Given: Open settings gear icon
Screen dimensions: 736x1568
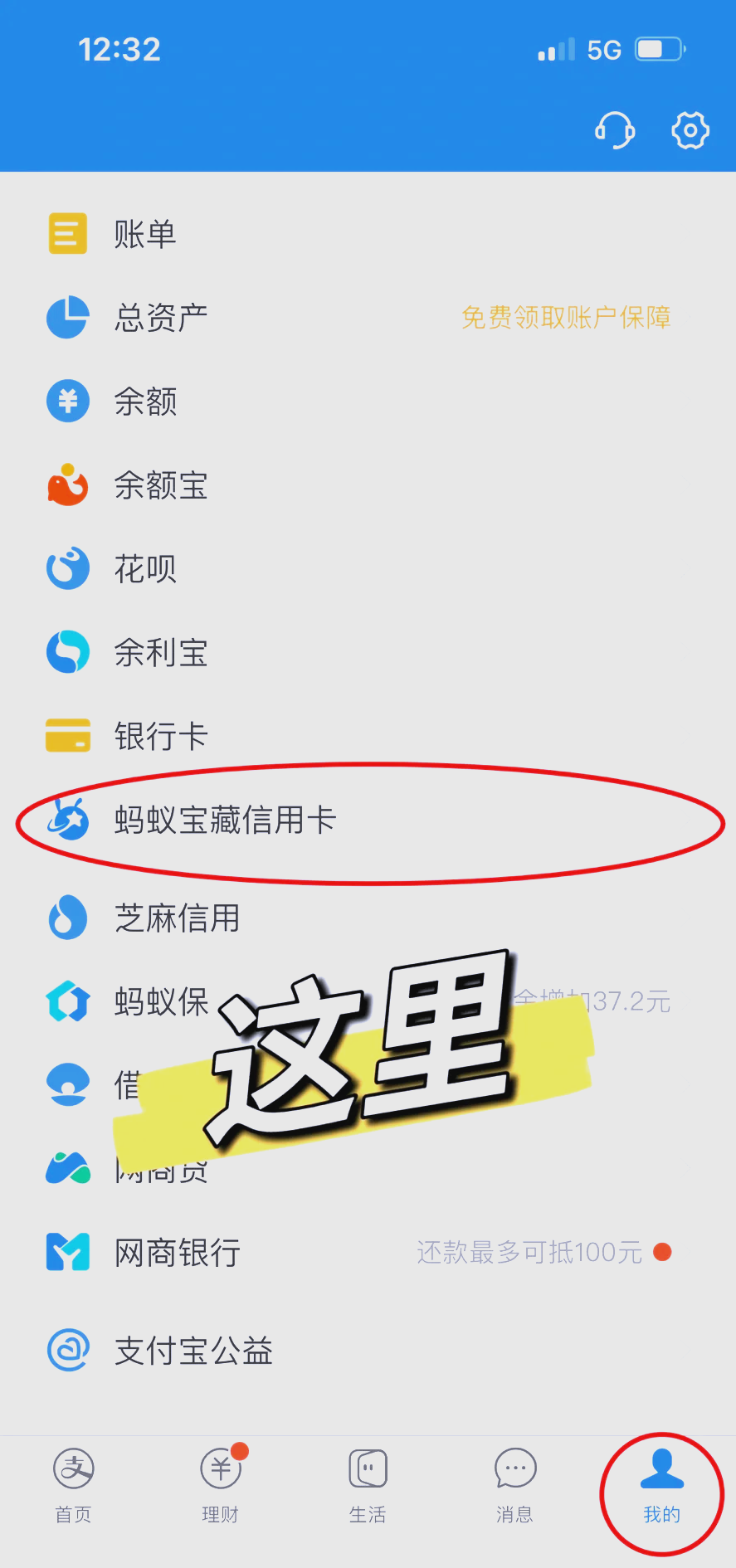Looking at the screenshot, I should coord(690,130).
